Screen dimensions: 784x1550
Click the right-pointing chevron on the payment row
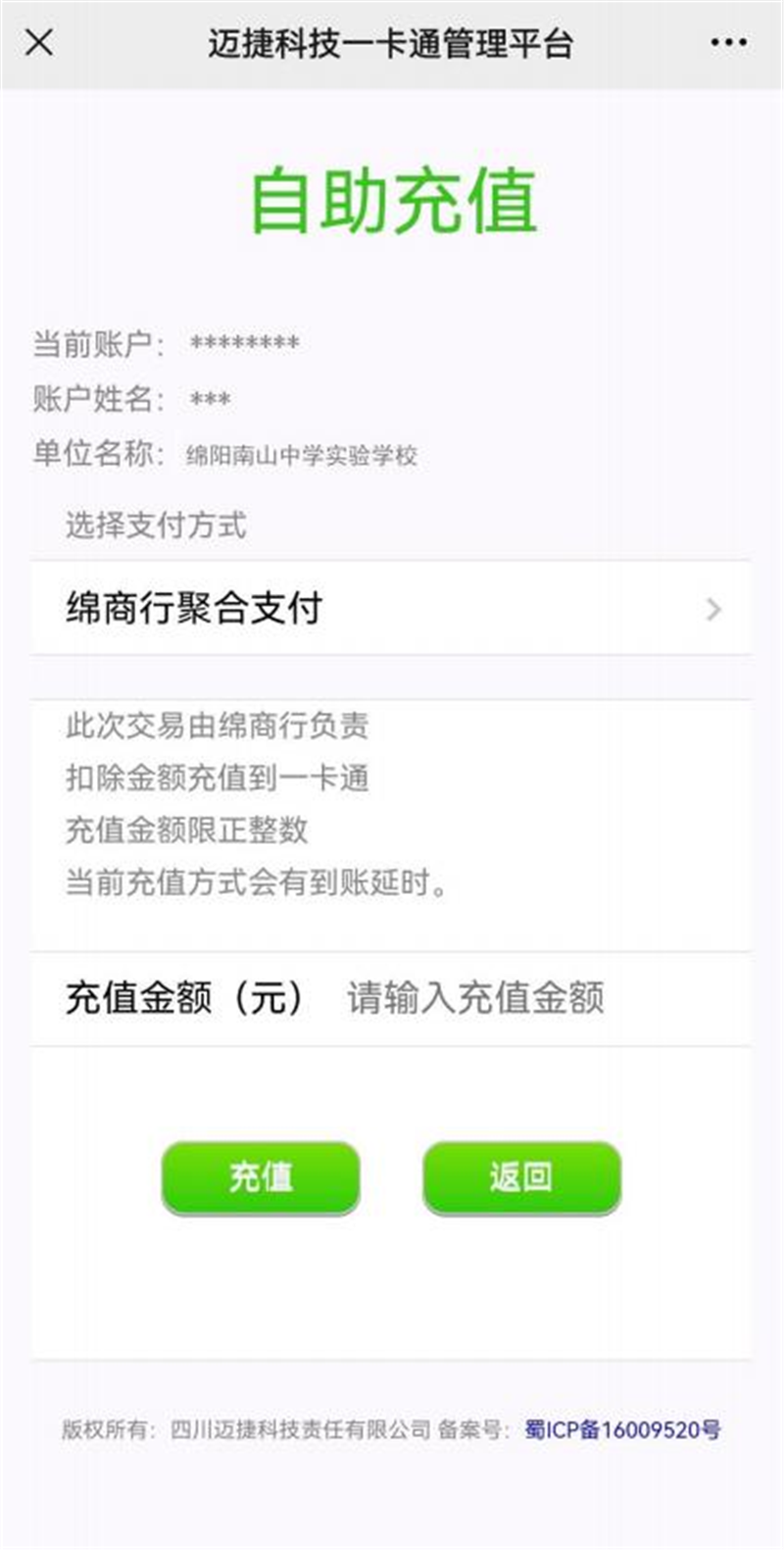[x=714, y=608]
